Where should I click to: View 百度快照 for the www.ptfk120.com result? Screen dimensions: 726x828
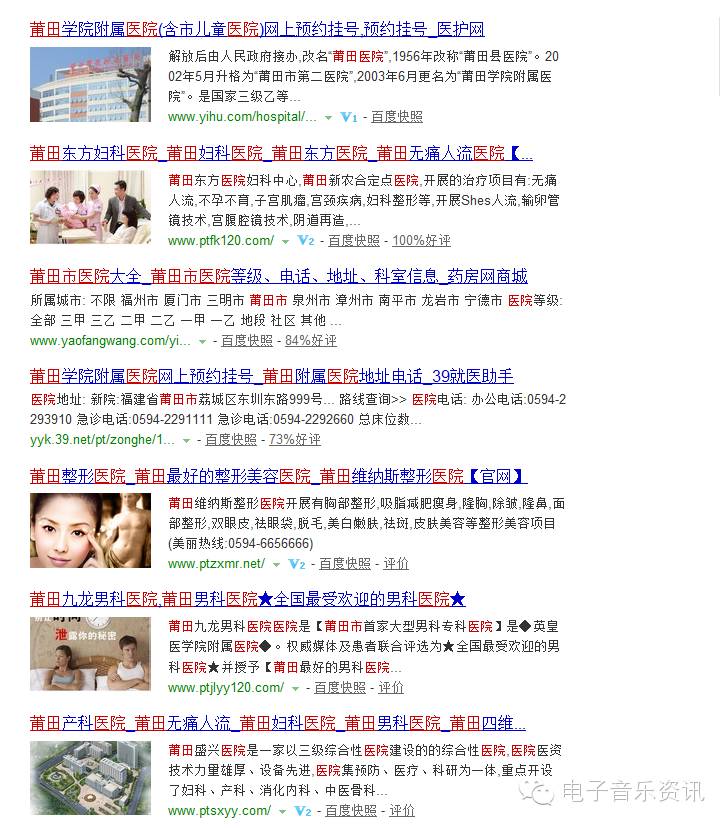click(354, 241)
